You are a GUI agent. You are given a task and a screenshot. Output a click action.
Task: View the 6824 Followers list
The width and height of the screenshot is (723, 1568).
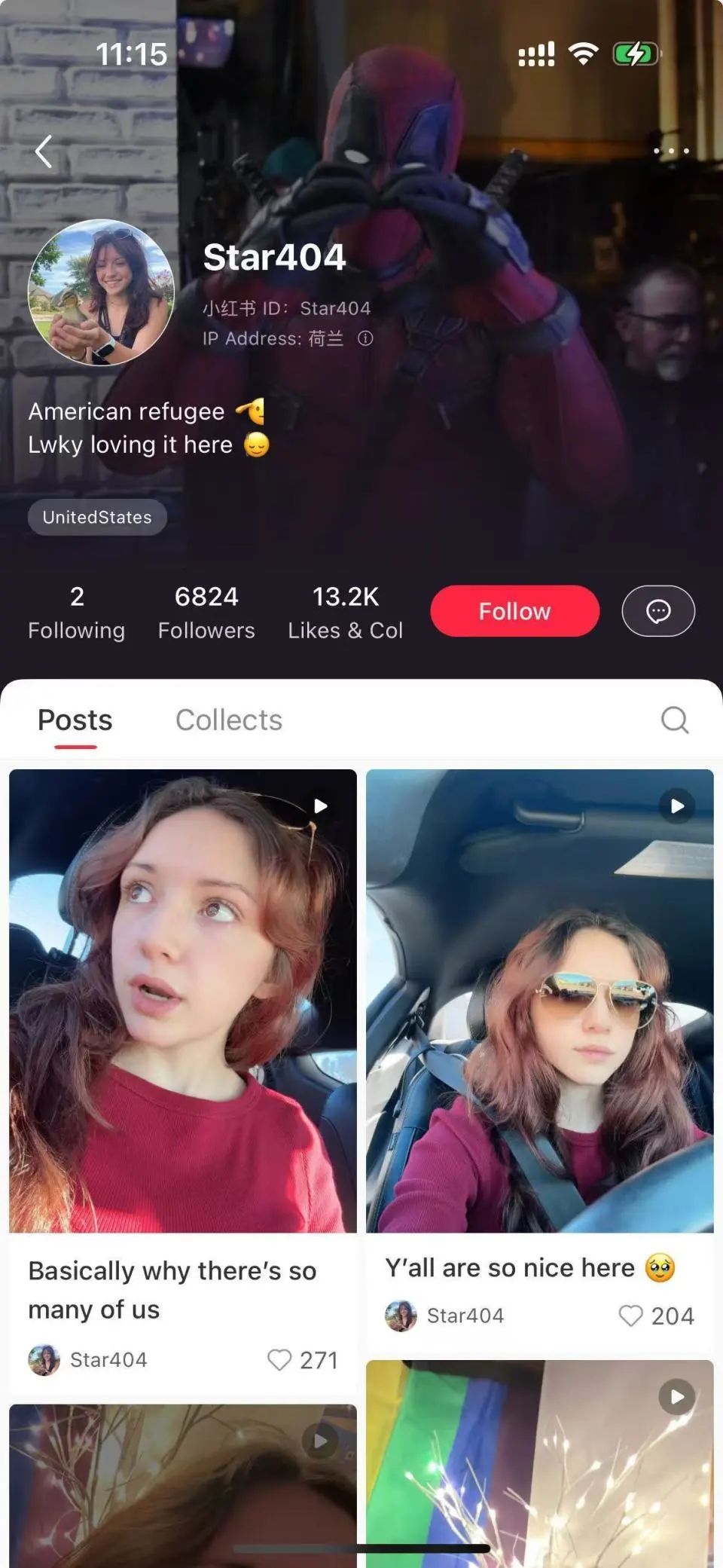[x=206, y=613]
